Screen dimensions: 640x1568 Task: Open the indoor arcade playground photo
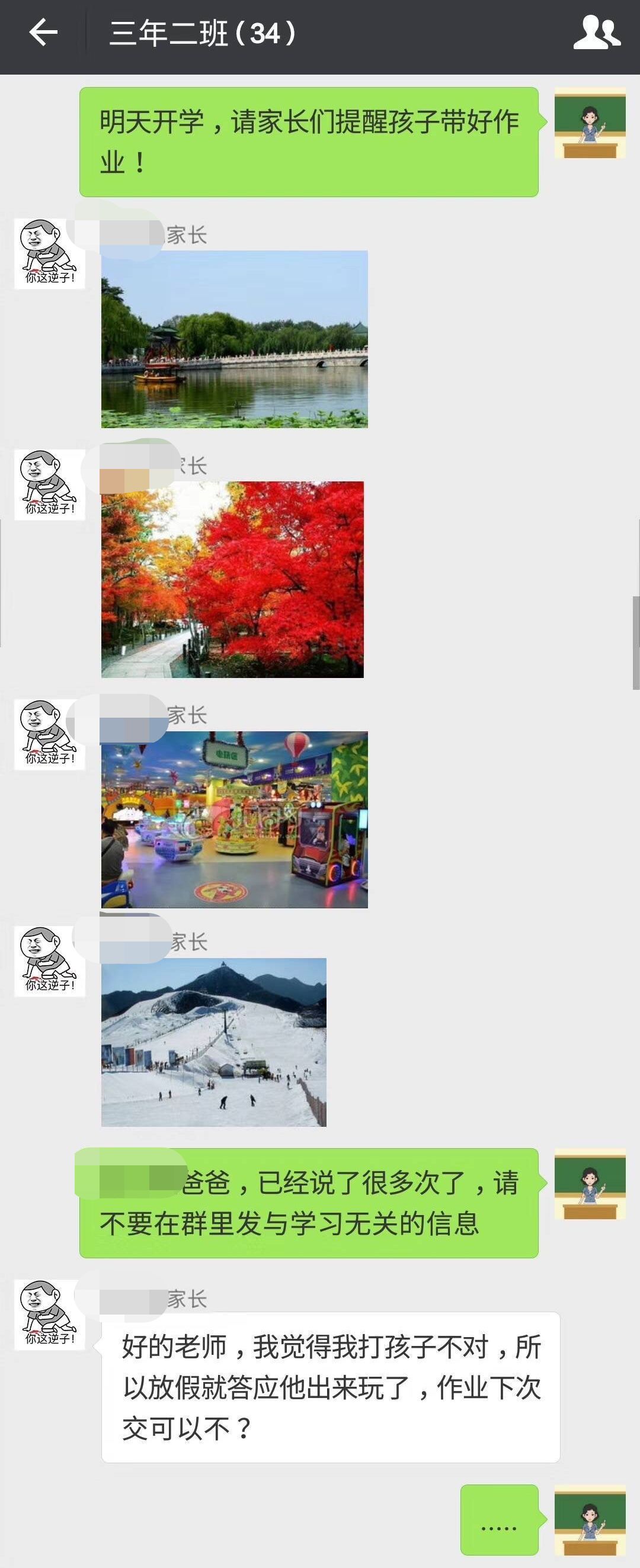click(x=235, y=820)
